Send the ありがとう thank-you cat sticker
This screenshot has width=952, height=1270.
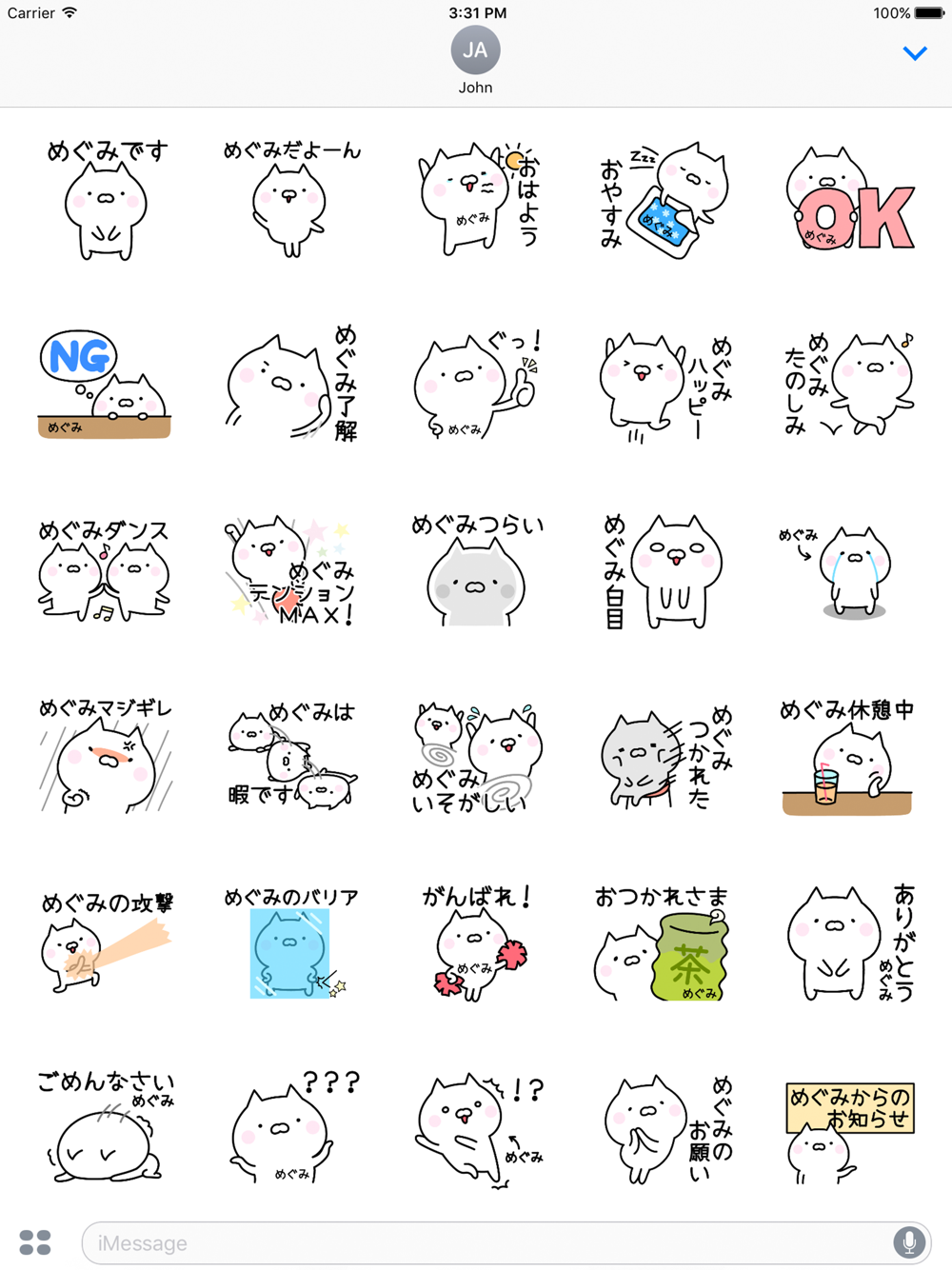tap(850, 943)
